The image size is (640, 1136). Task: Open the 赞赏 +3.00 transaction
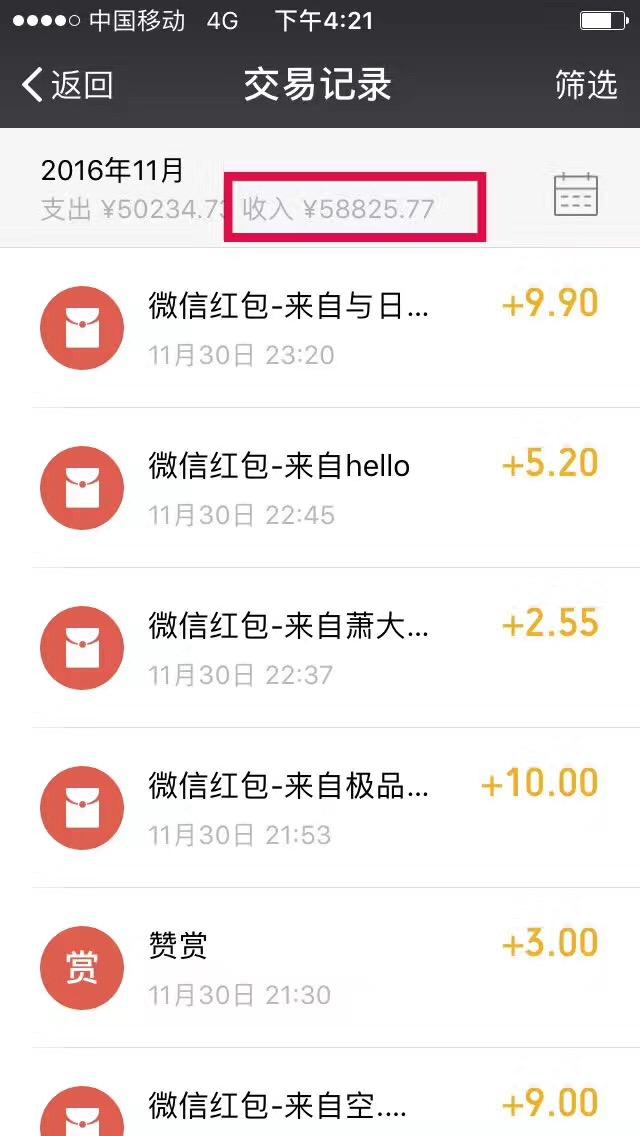pyautogui.click(x=320, y=968)
